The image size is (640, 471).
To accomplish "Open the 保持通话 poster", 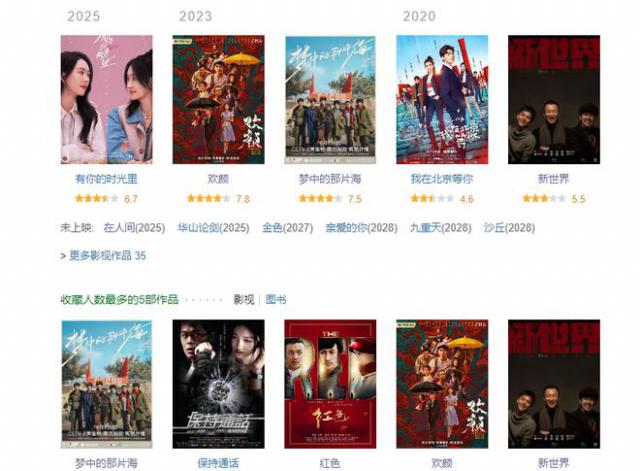I will (218, 384).
